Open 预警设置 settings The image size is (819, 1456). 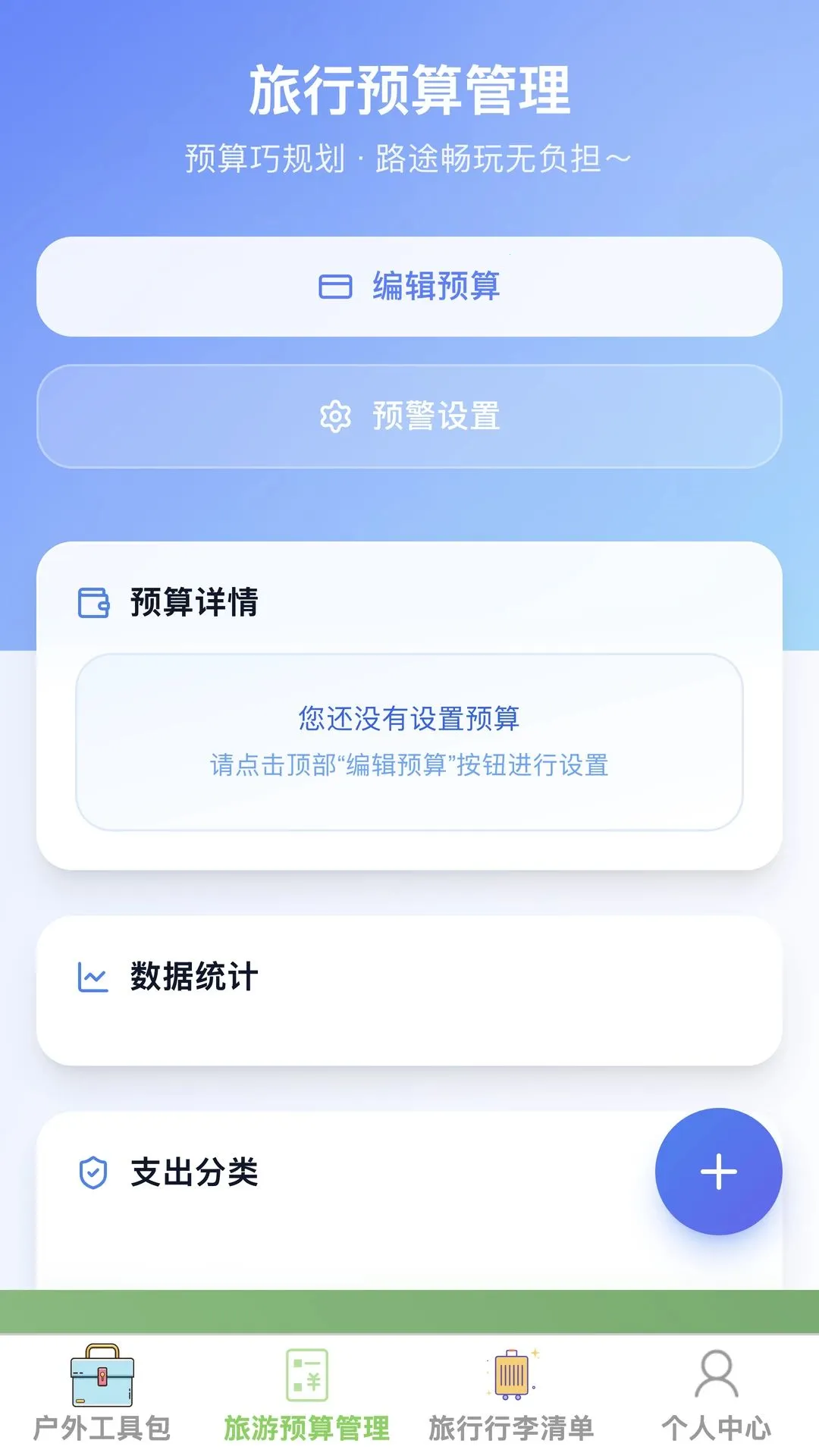[409, 416]
